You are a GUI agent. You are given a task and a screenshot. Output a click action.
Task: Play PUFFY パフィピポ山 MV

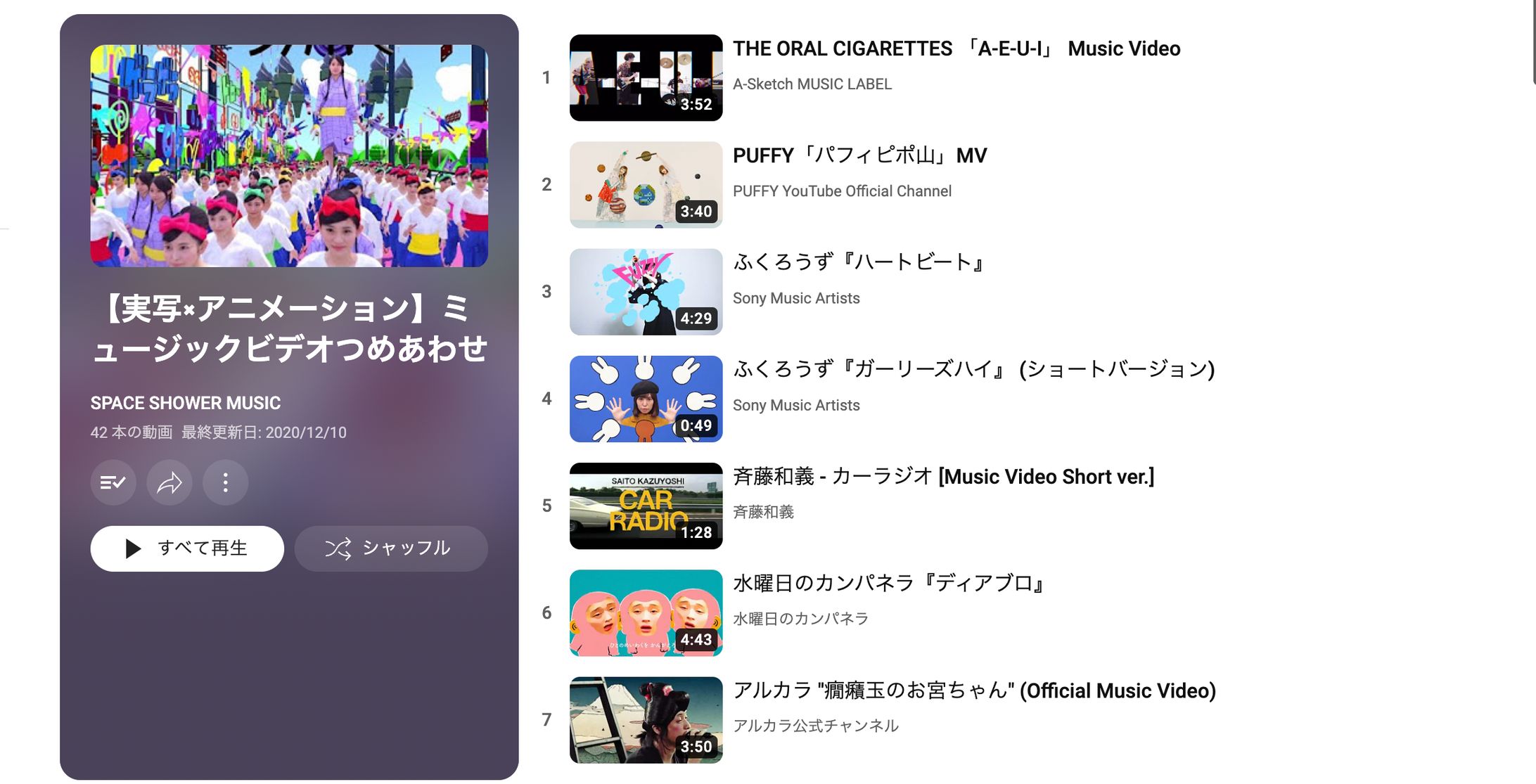click(859, 155)
